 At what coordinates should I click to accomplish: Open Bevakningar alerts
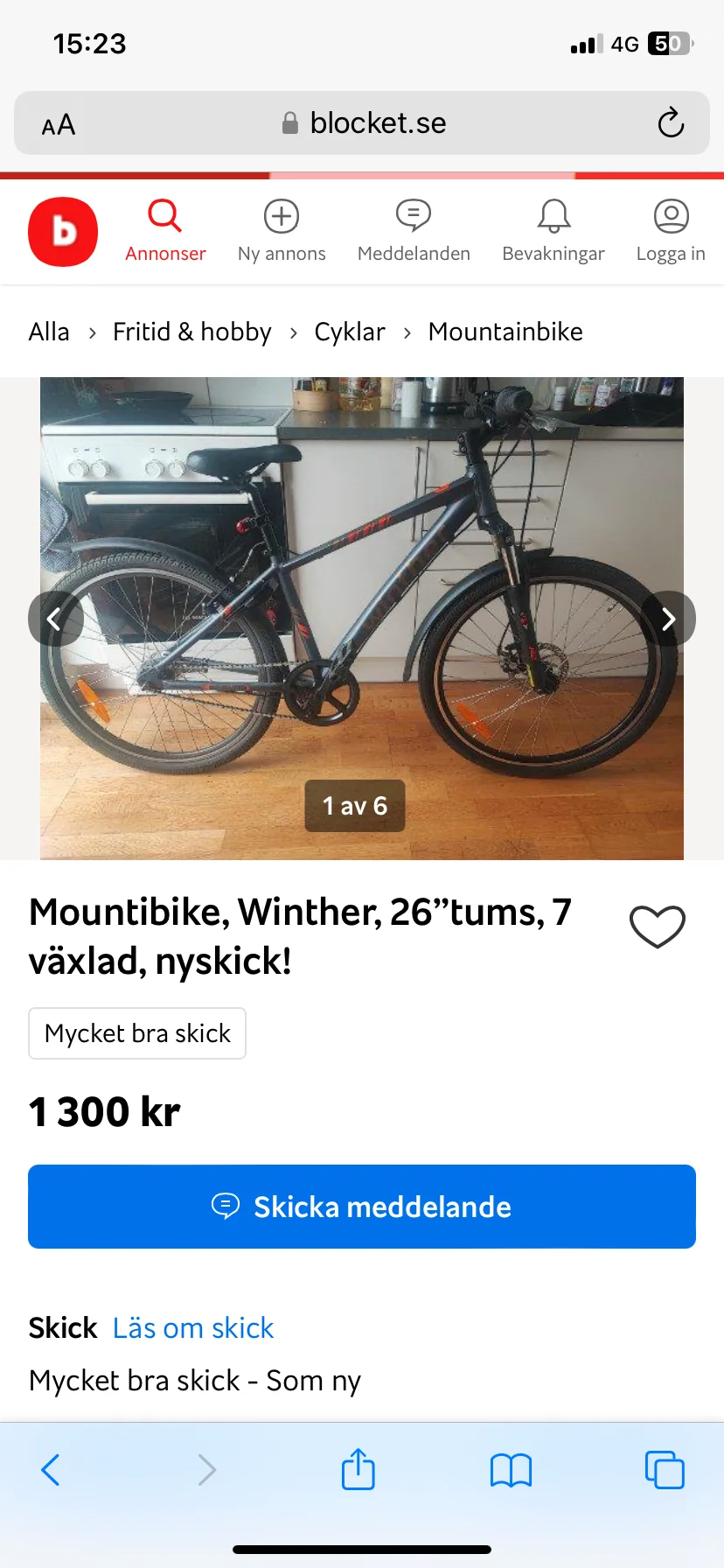(553, 232)
